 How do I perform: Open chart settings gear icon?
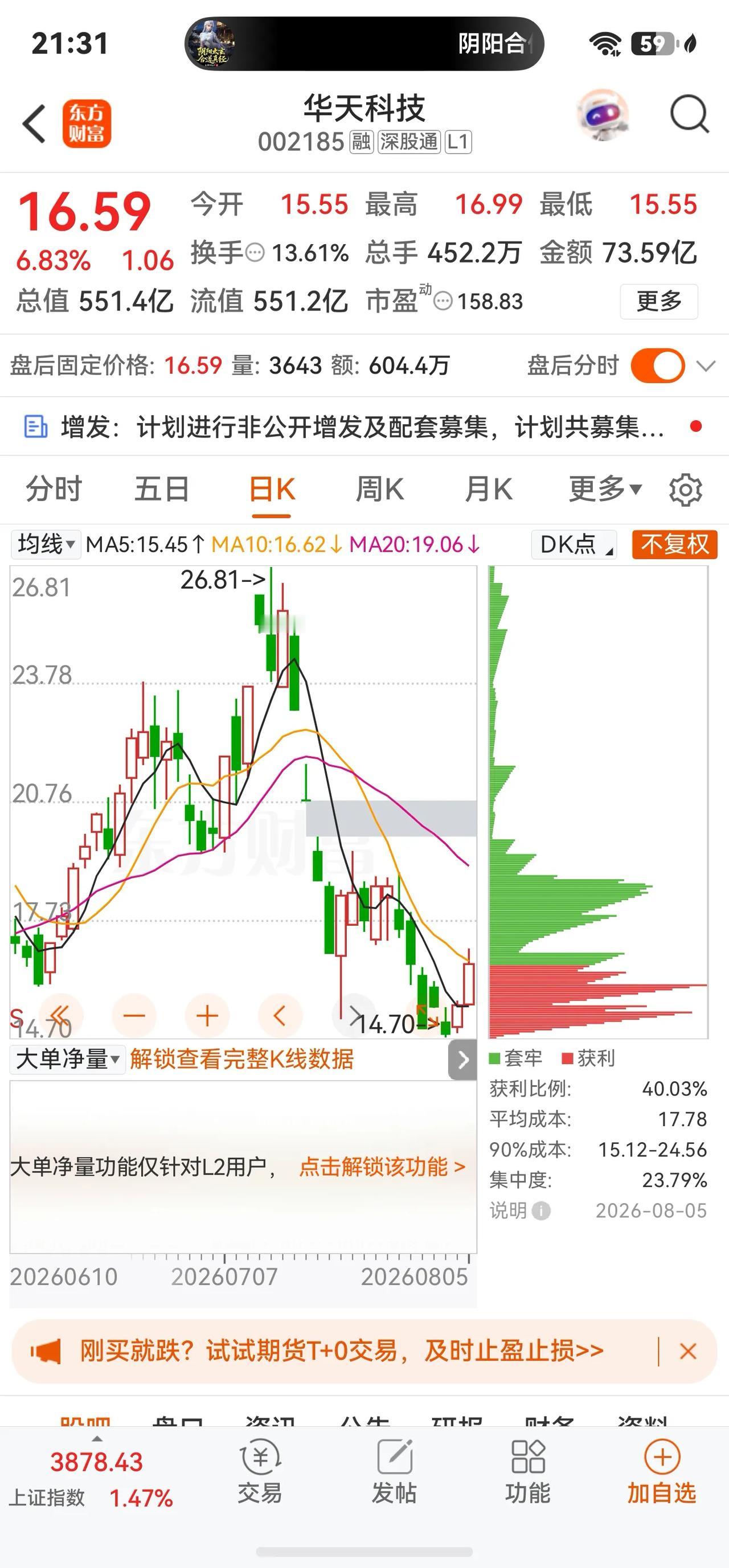click(686, 490)
